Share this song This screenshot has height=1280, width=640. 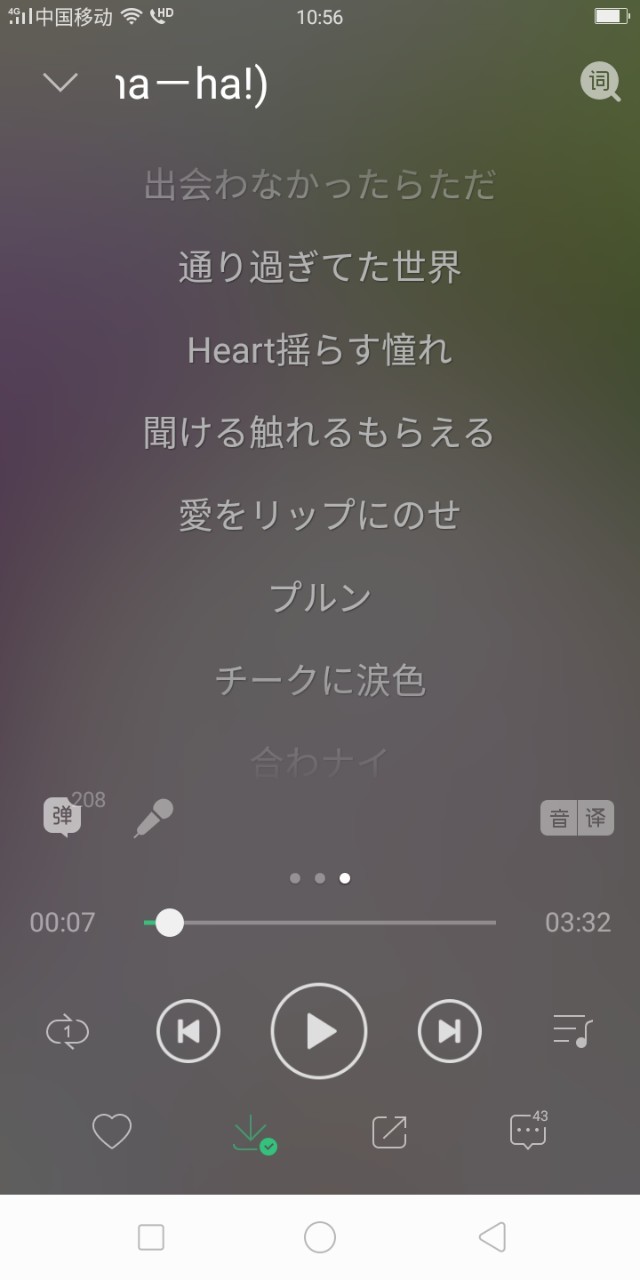point(389,1132)
